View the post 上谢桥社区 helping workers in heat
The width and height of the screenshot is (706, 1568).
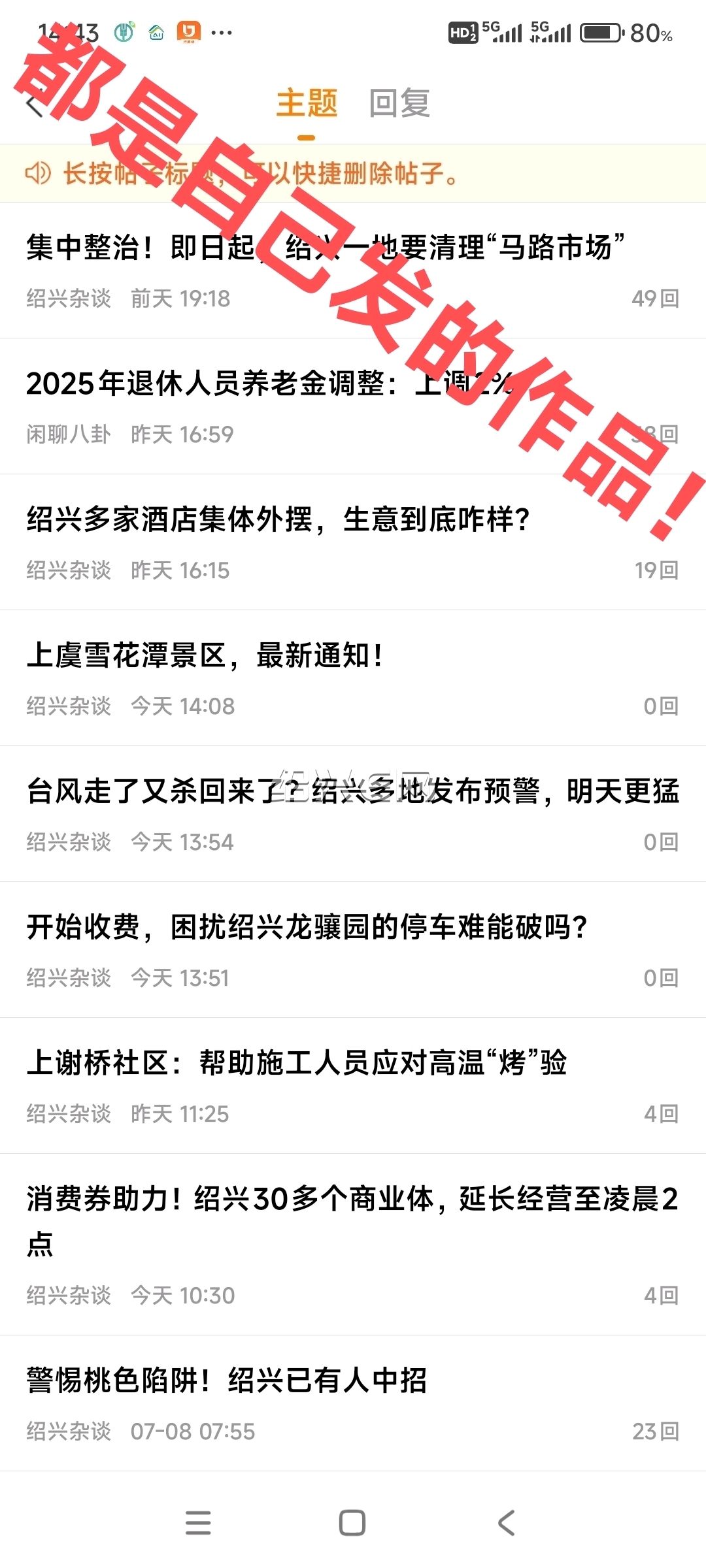(x=353, y=1086)
